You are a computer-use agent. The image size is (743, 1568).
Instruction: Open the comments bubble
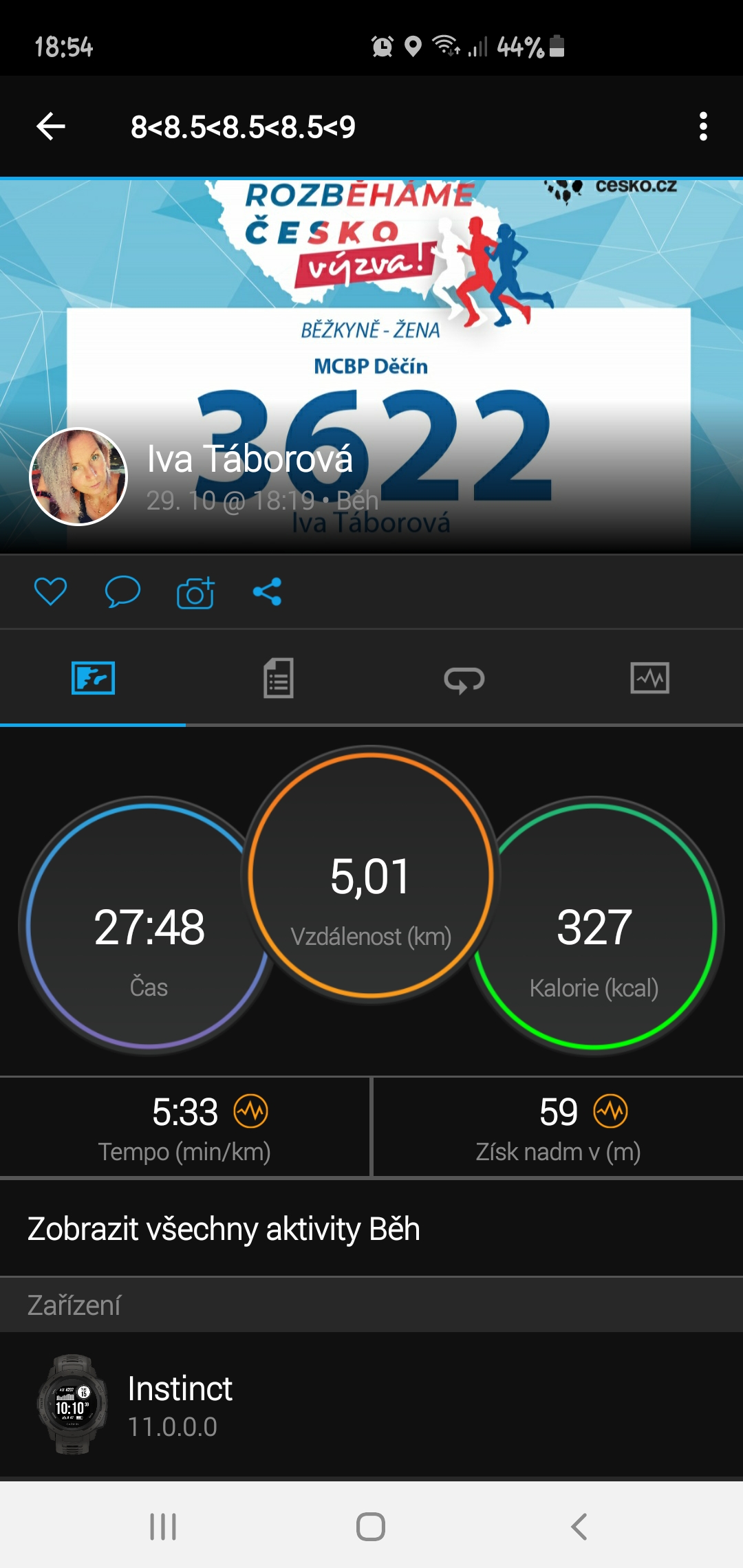(122, 591)
